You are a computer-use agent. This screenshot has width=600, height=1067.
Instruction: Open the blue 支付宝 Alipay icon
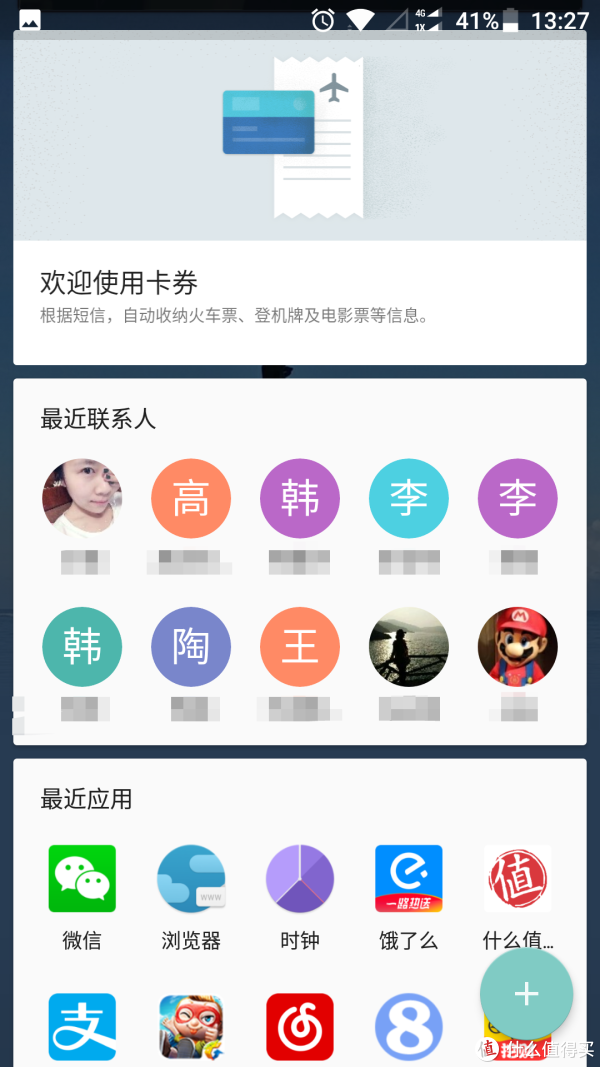click(82, 1027)
